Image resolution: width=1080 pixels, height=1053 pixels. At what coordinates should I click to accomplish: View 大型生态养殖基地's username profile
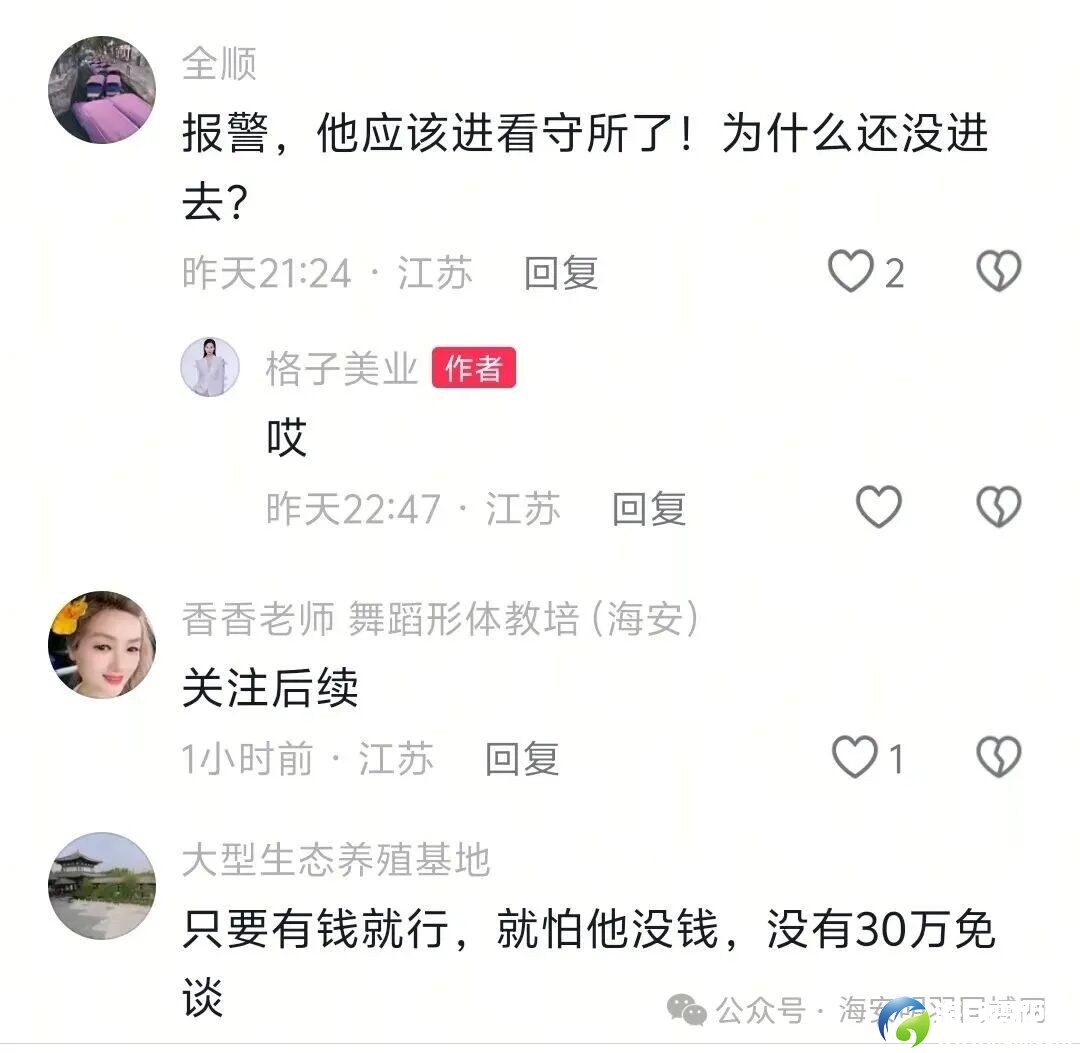[336, 860]
